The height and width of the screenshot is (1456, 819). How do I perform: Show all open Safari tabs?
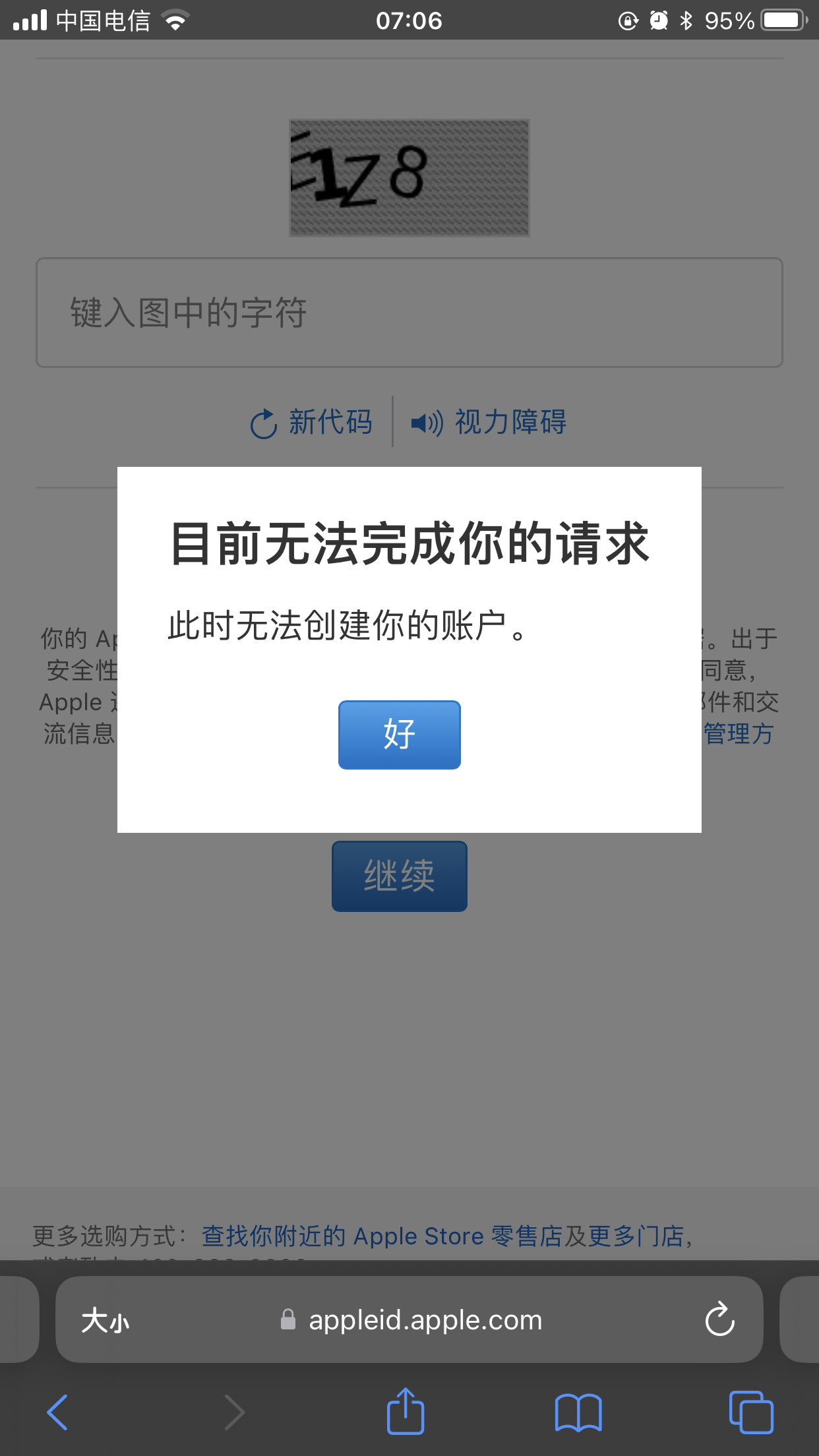(x=751, y=1412)
